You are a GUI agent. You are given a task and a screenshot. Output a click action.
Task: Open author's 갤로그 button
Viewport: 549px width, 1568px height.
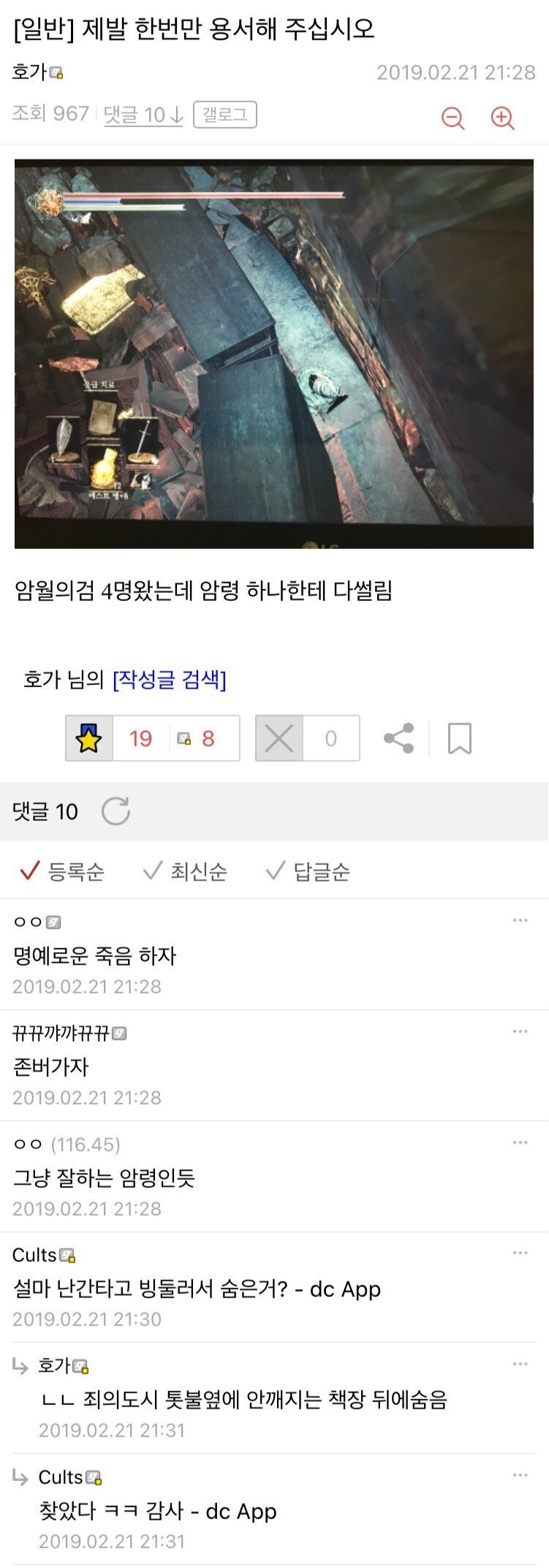pyautogui.click(x=224, y=115)
